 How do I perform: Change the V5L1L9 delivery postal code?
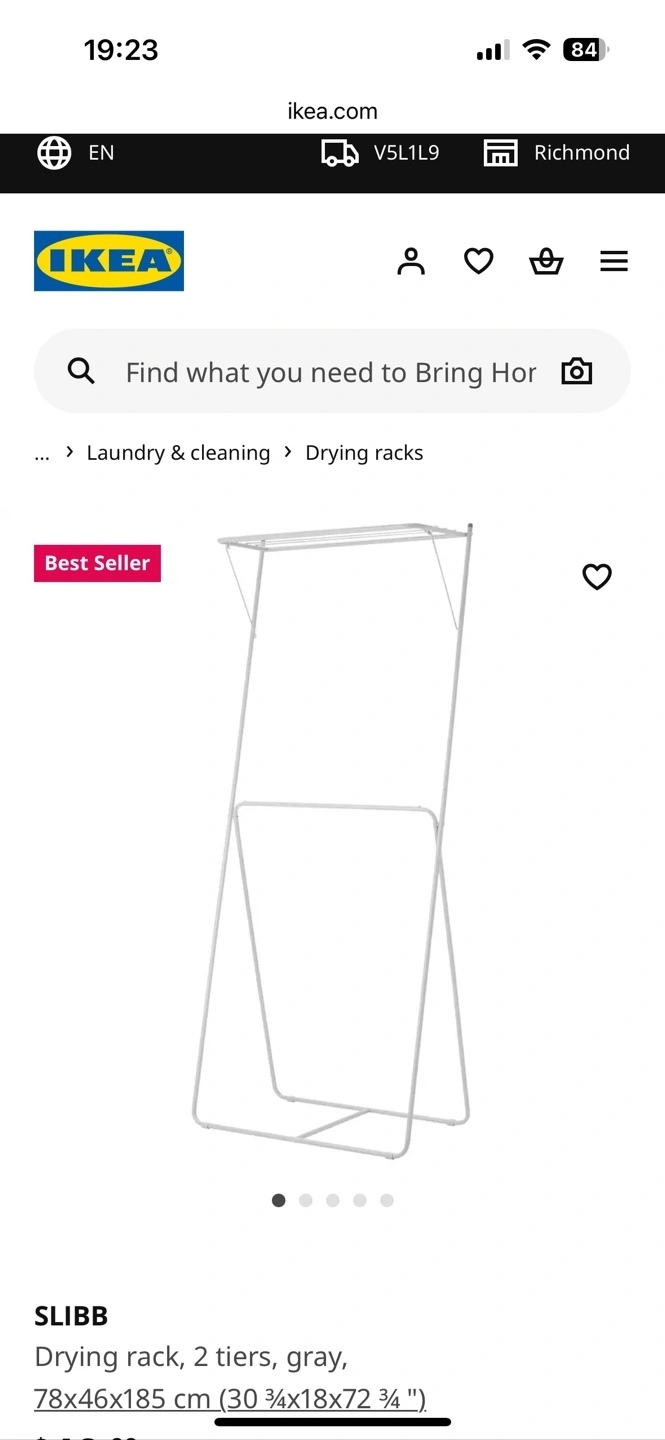click(381, 153)
